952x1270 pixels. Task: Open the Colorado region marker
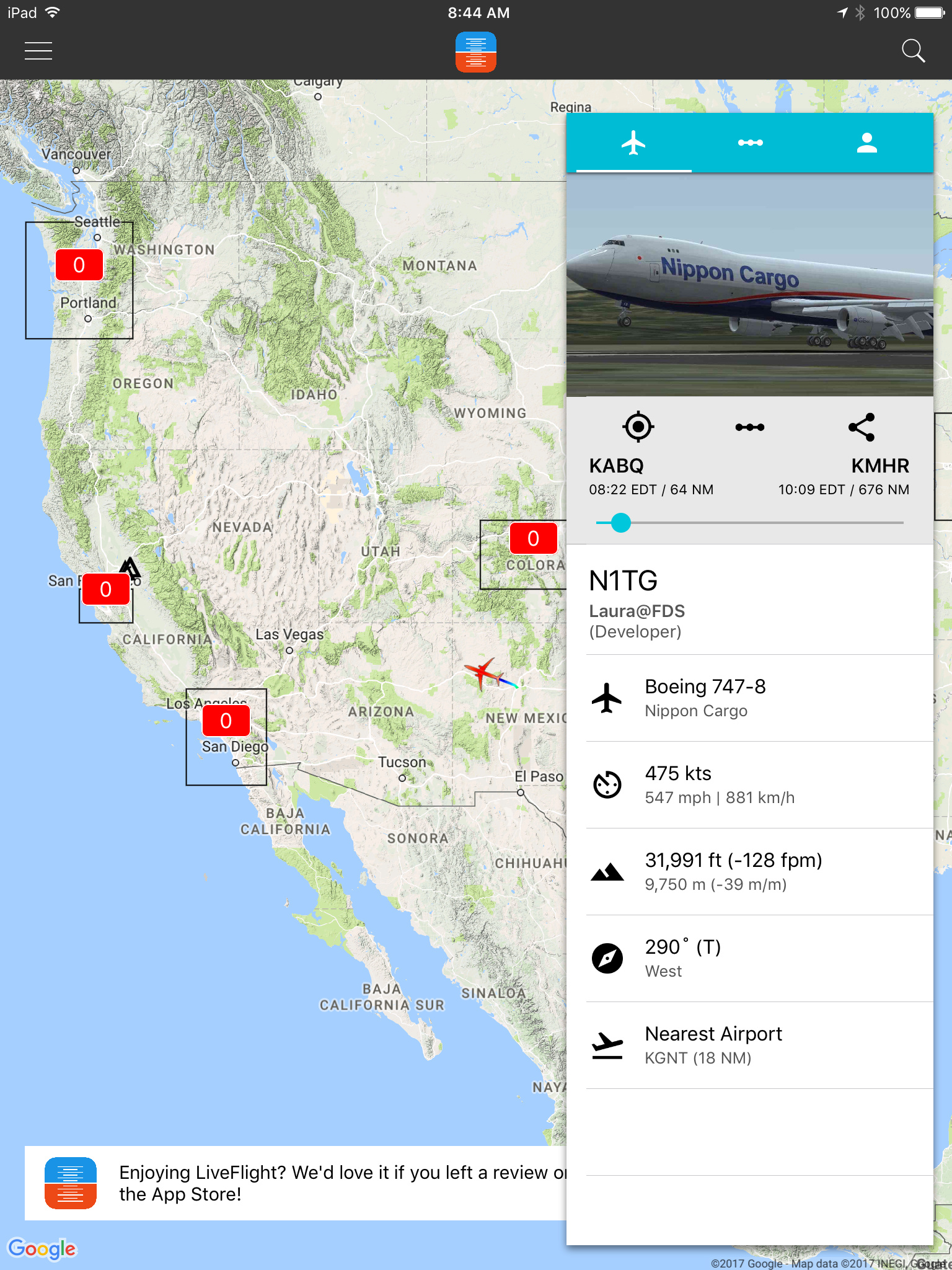click(533, 538)
